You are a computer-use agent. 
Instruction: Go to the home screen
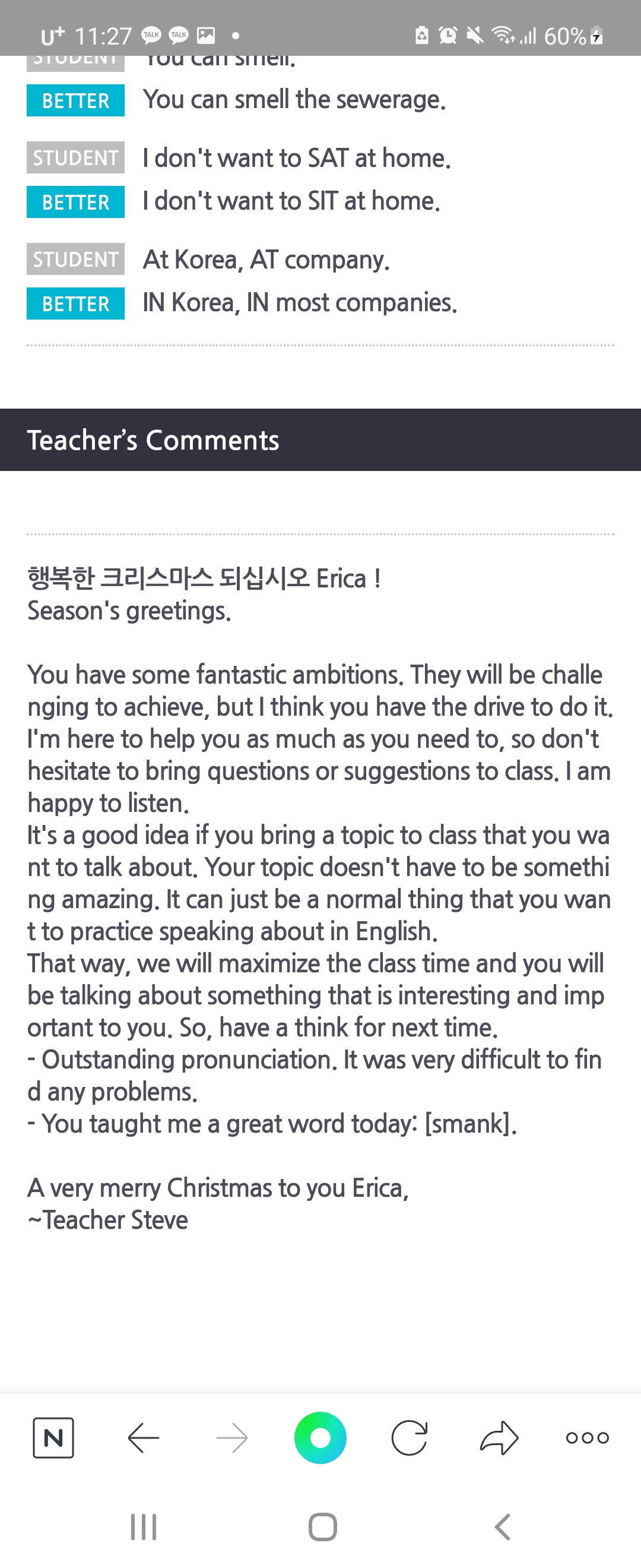(322, 1526)
